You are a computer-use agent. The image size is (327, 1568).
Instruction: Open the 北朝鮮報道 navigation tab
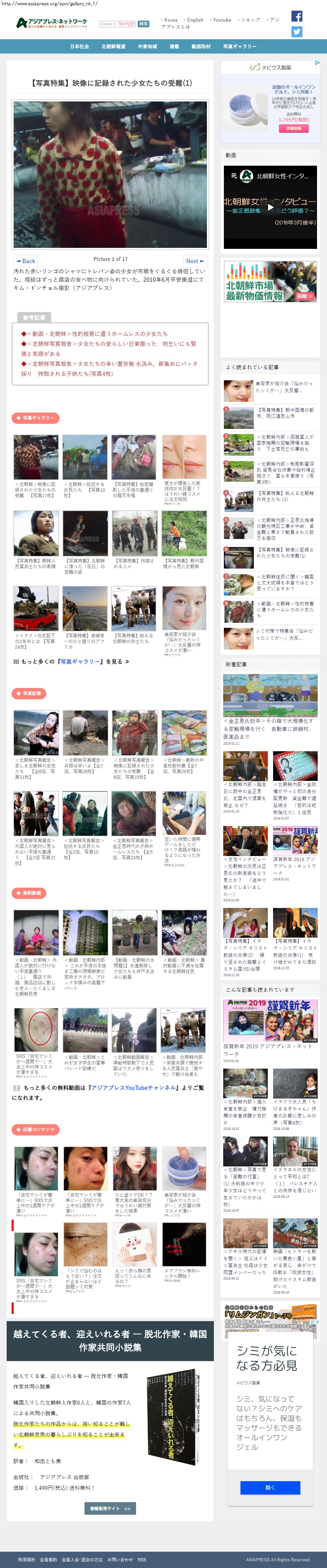click(113, 47)
